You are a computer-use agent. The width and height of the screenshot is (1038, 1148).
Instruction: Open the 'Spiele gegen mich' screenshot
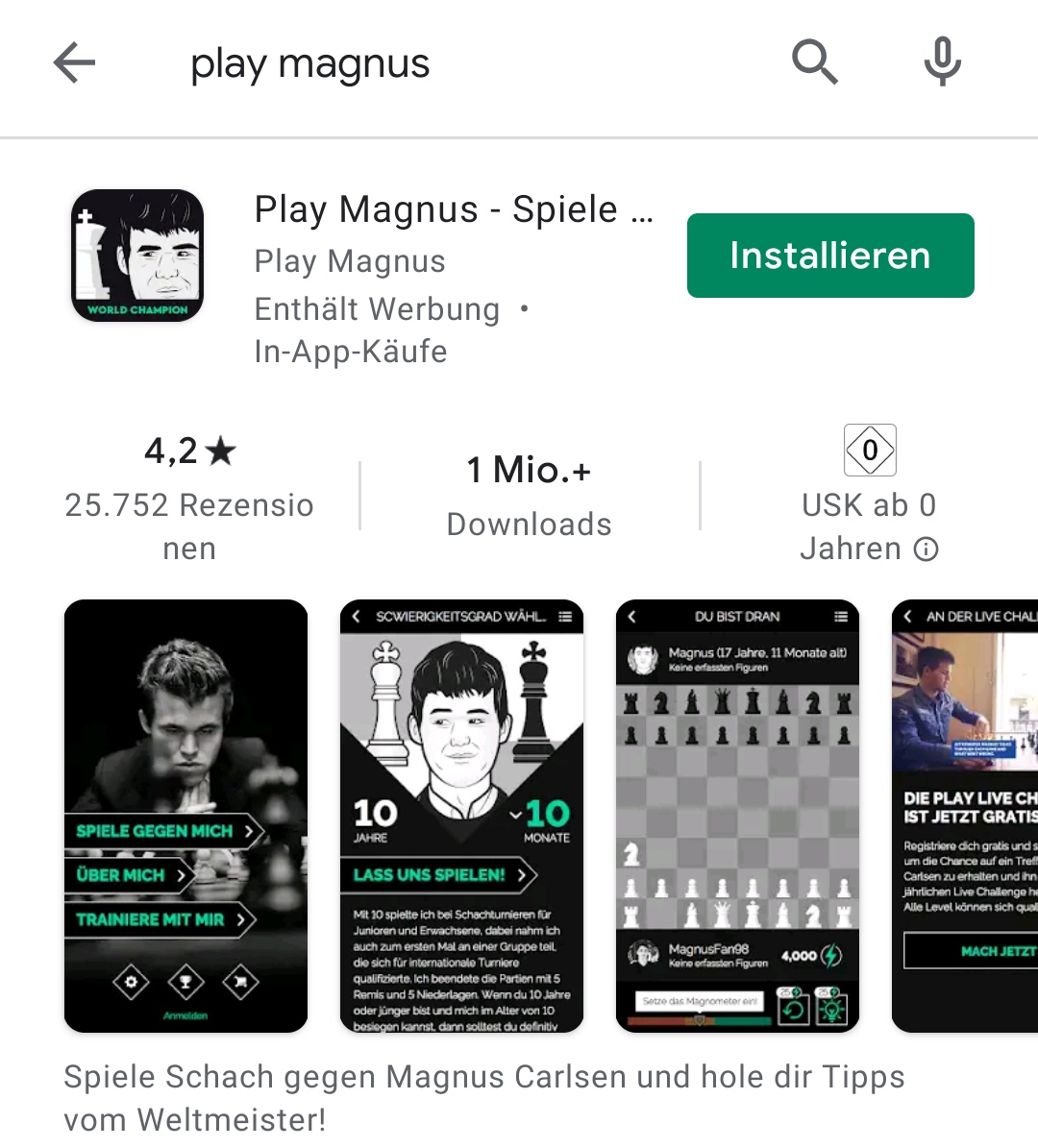[185, 816]
